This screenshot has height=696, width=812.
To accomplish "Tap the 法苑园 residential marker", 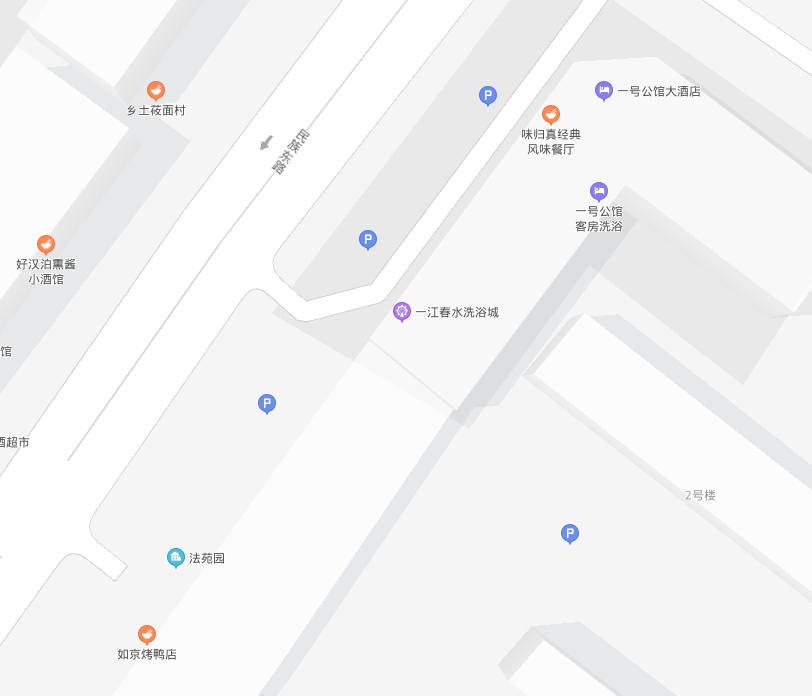I will 176,557.
